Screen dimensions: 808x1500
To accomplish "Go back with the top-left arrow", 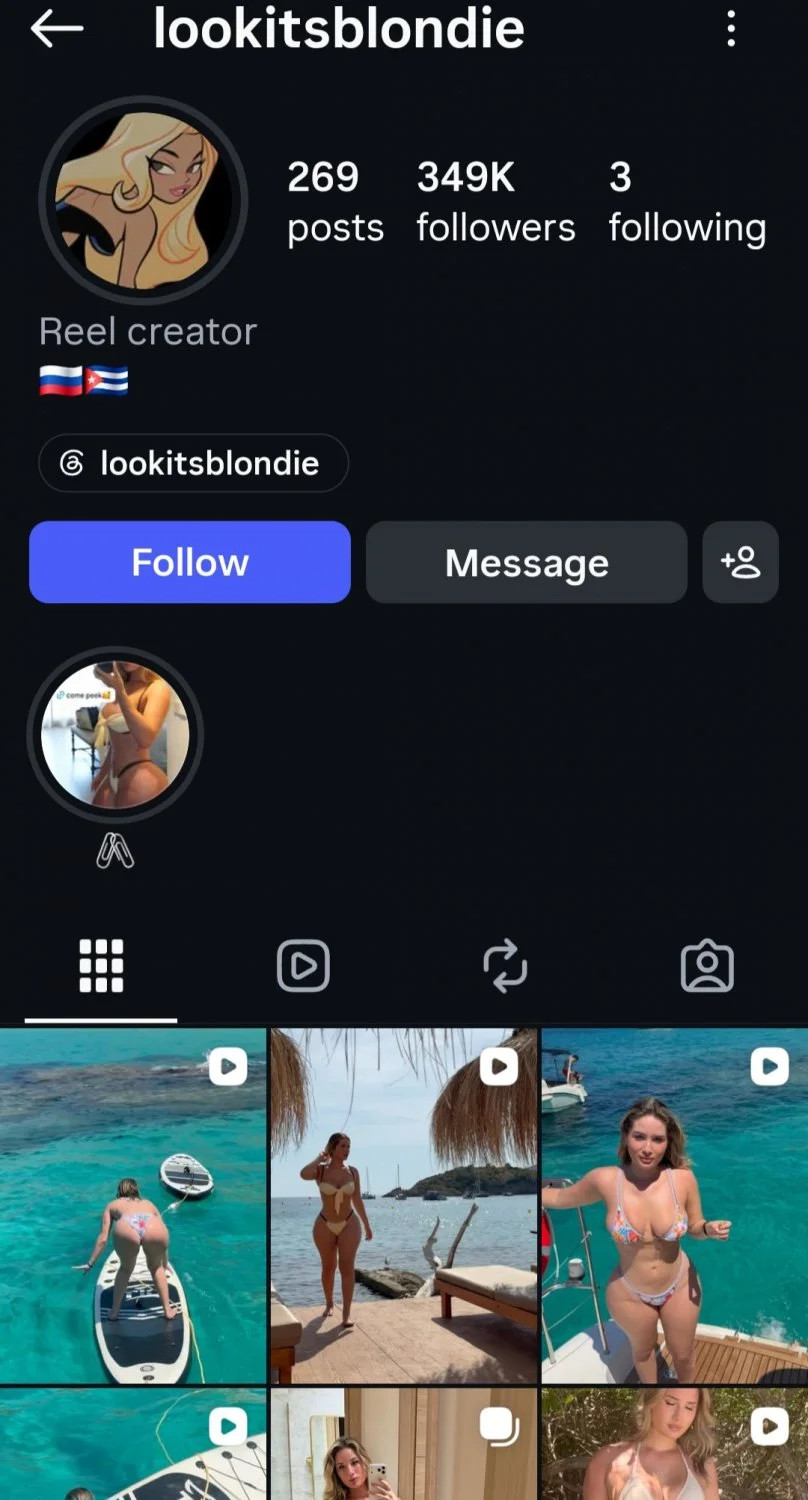I will tap(57, 30).
